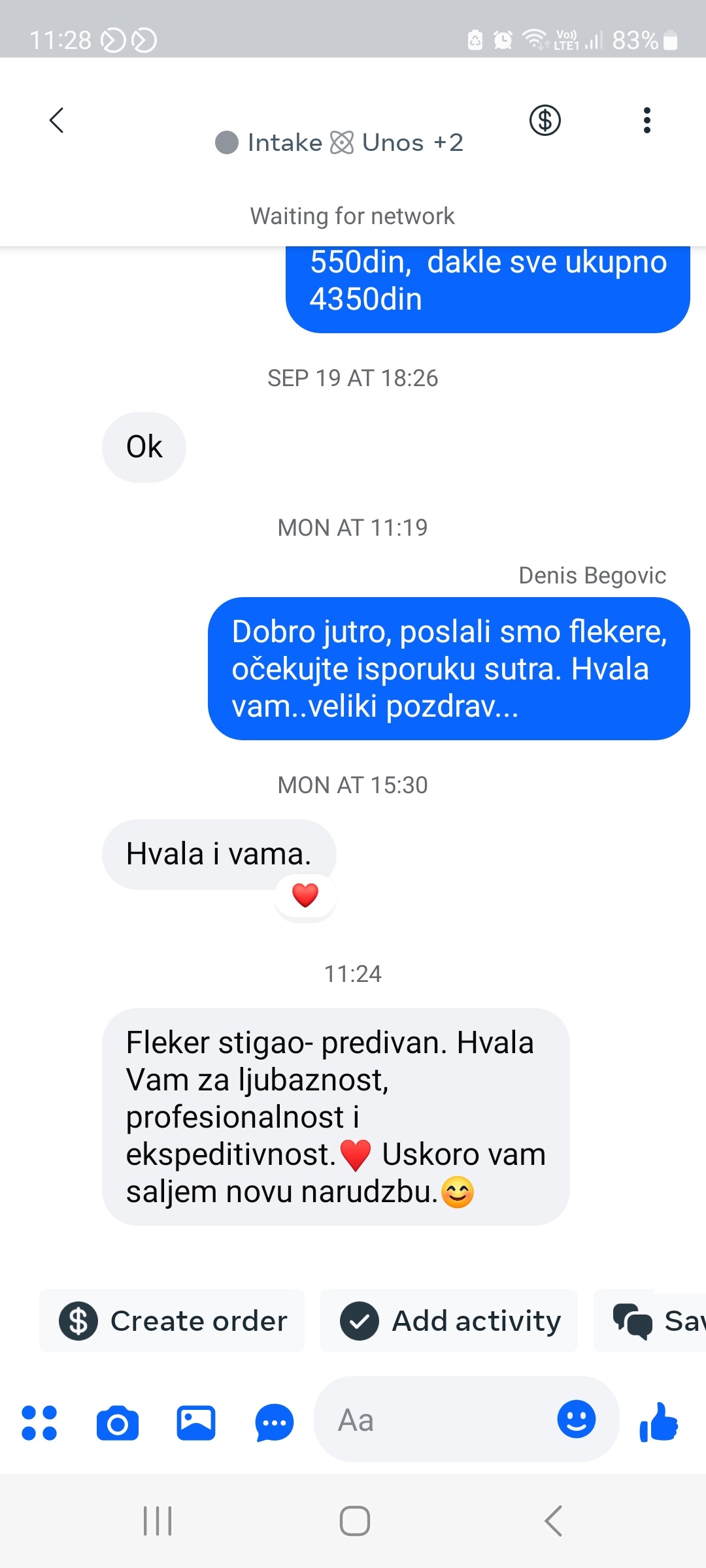Open the dollar payment icon in header
This screenshot has width=706, height=1568.
(x=545, y=120)
